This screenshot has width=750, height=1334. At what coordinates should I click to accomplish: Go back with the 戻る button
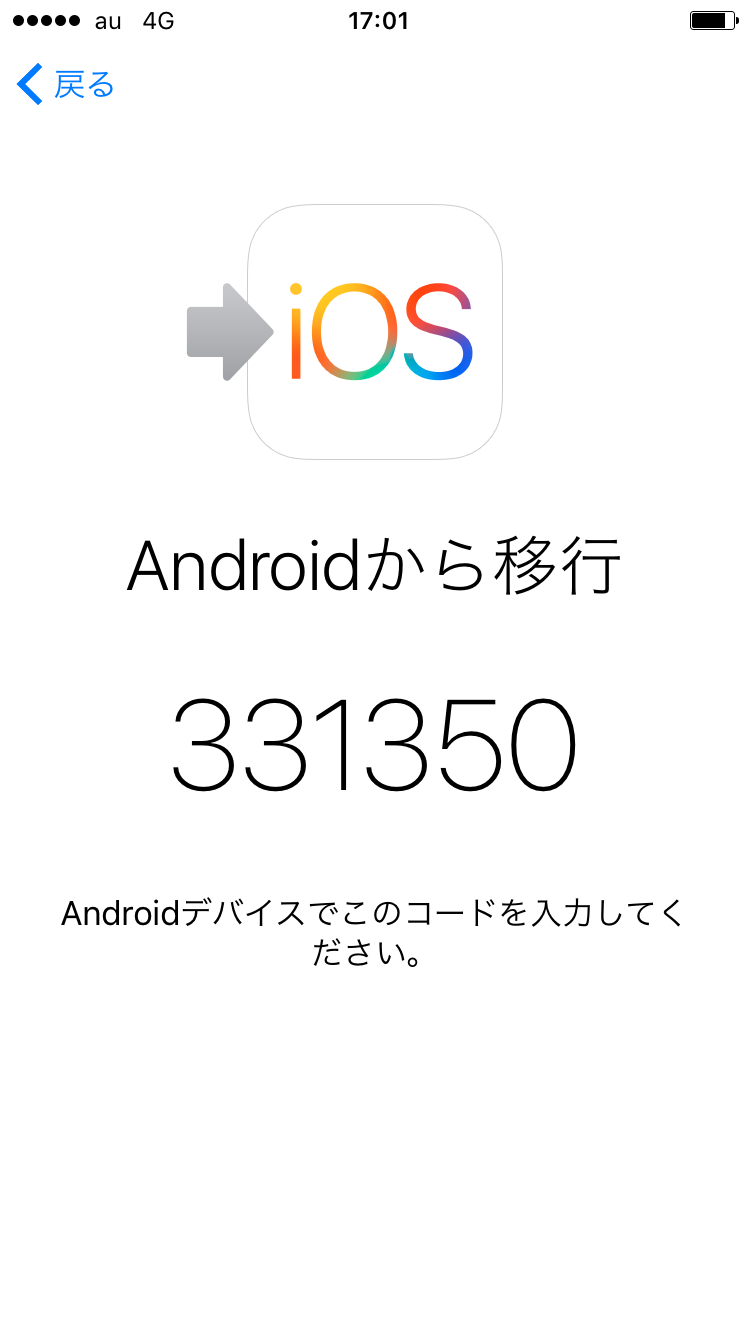coord(66,85)
